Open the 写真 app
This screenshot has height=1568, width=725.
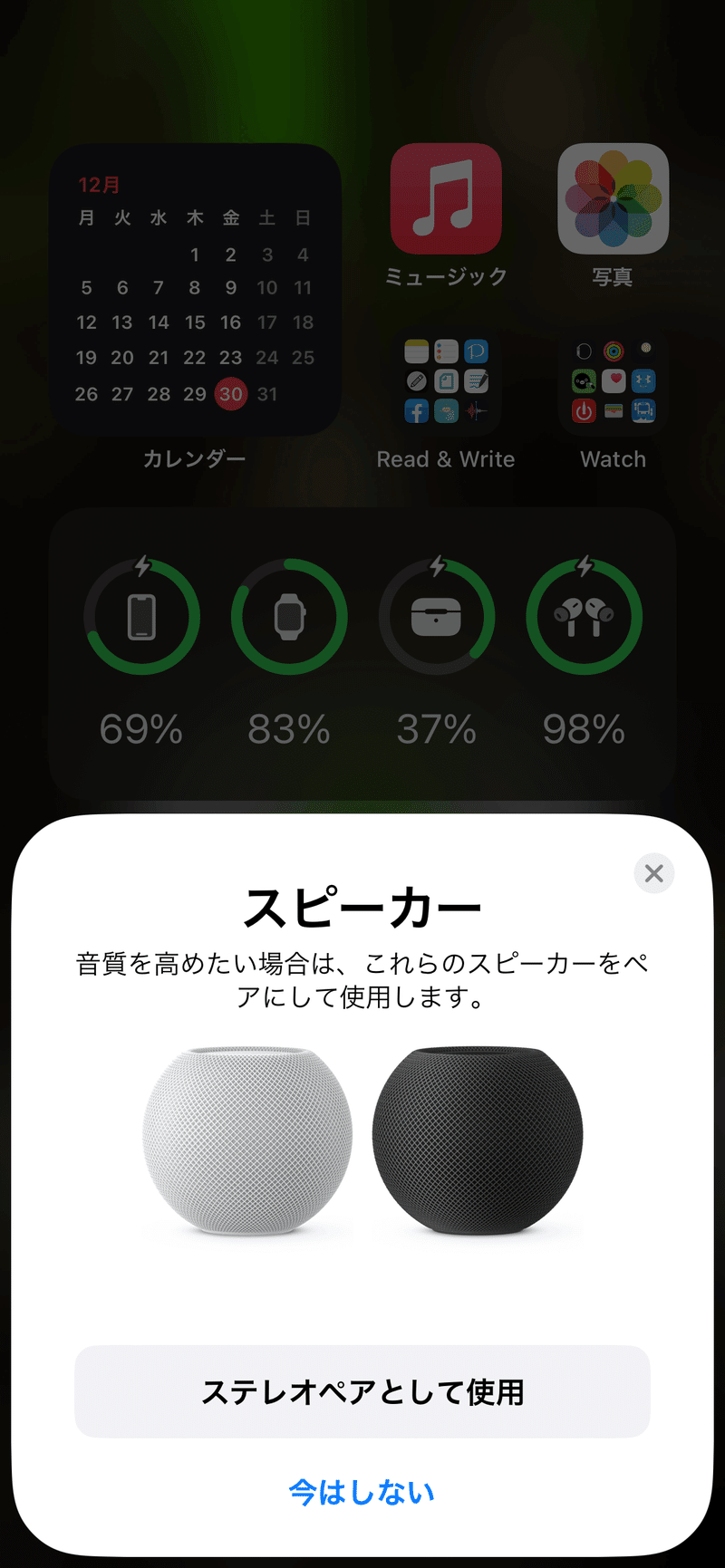pyautogui.click(x=613, y=197)
